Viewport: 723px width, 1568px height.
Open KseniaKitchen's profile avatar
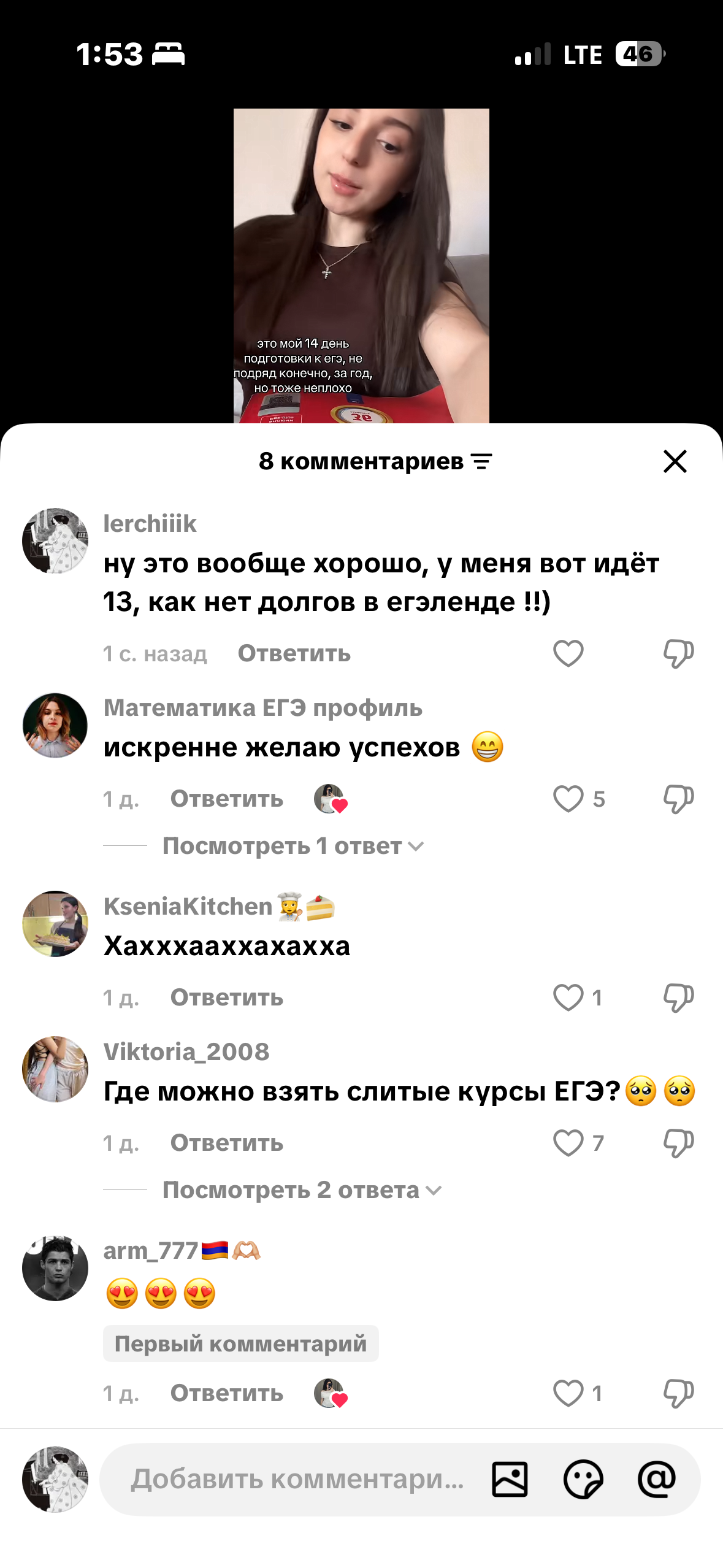[55, 924]
